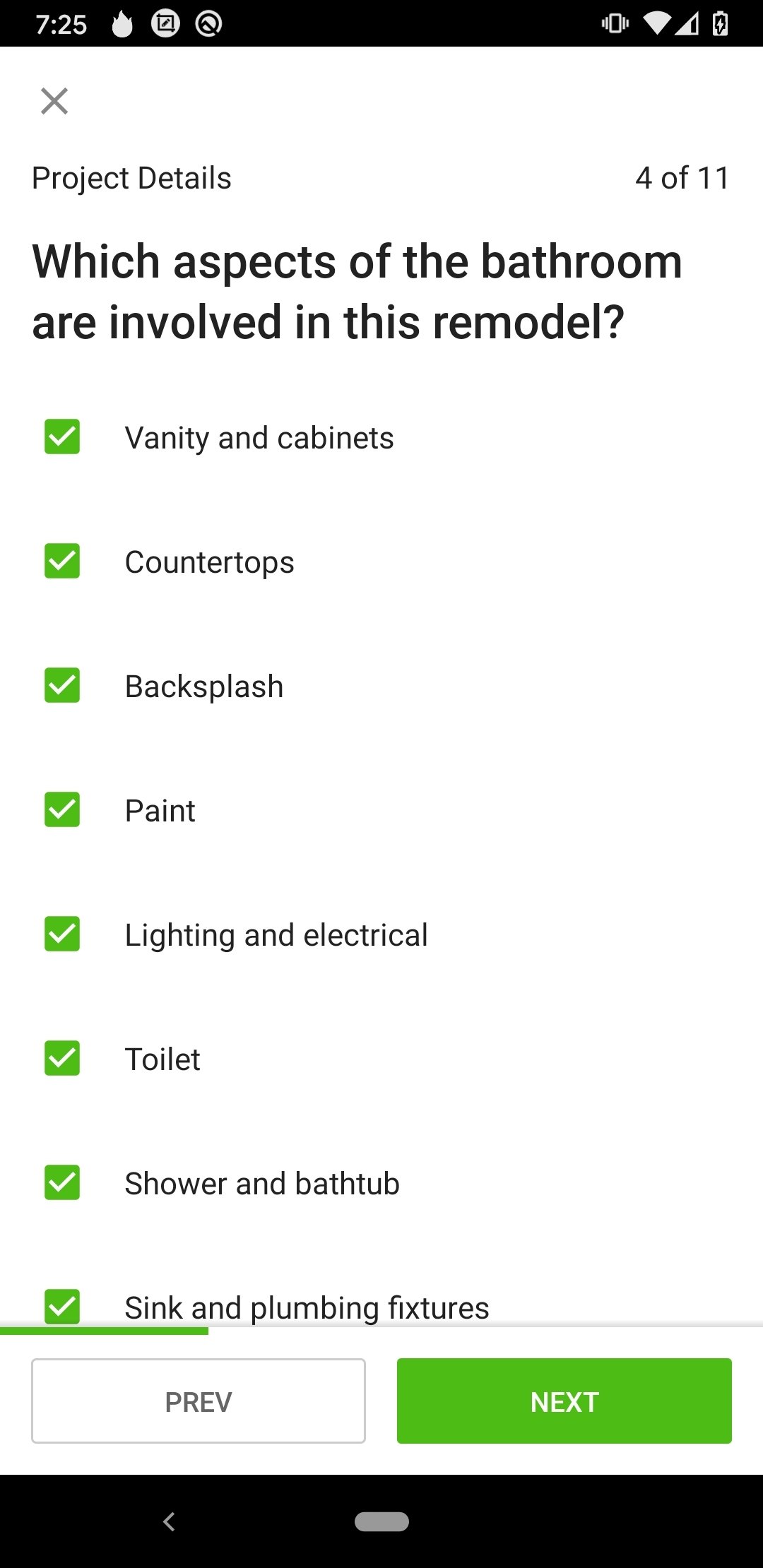
Task: Uncheck Sink and plumbing fixtures
Action: coord(62,1307)
